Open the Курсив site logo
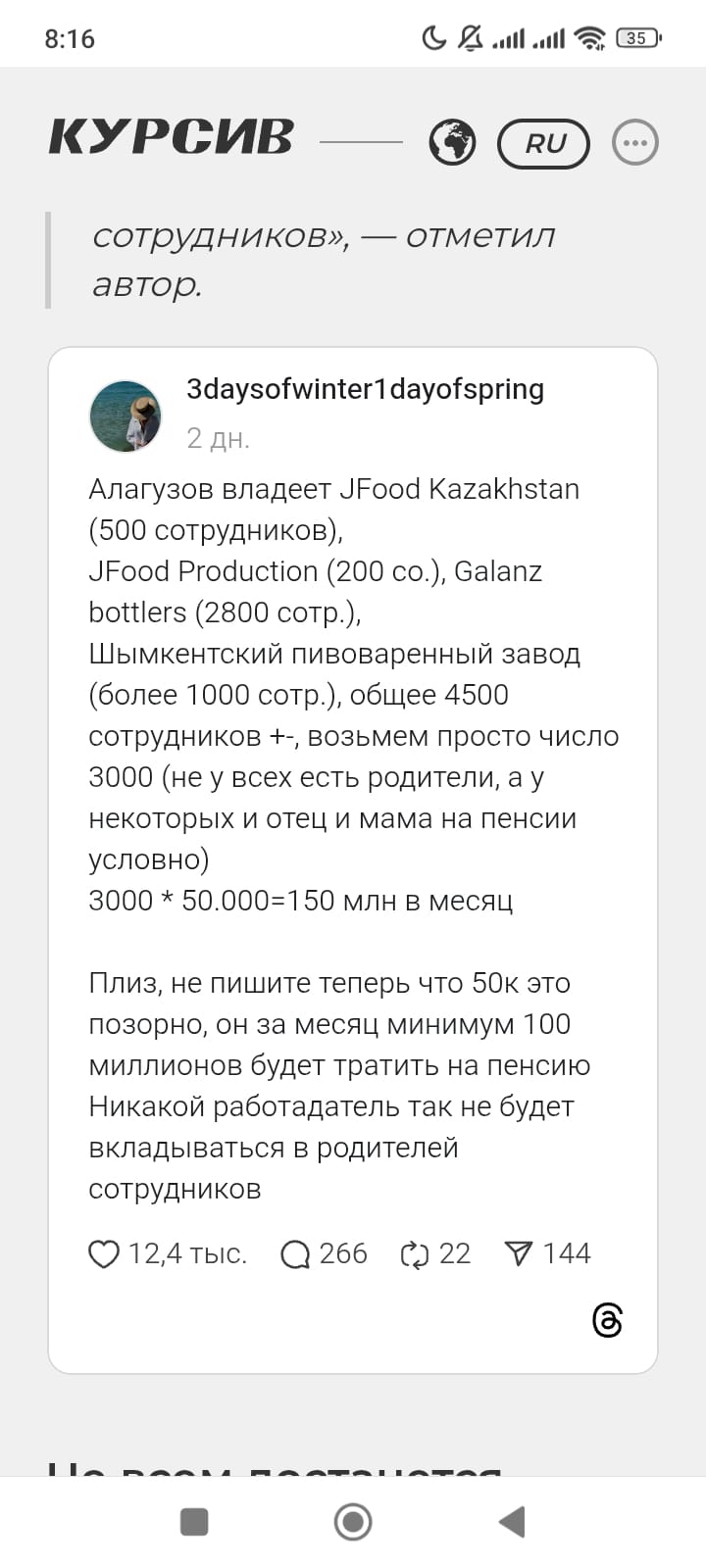 [x=171, y=138]
